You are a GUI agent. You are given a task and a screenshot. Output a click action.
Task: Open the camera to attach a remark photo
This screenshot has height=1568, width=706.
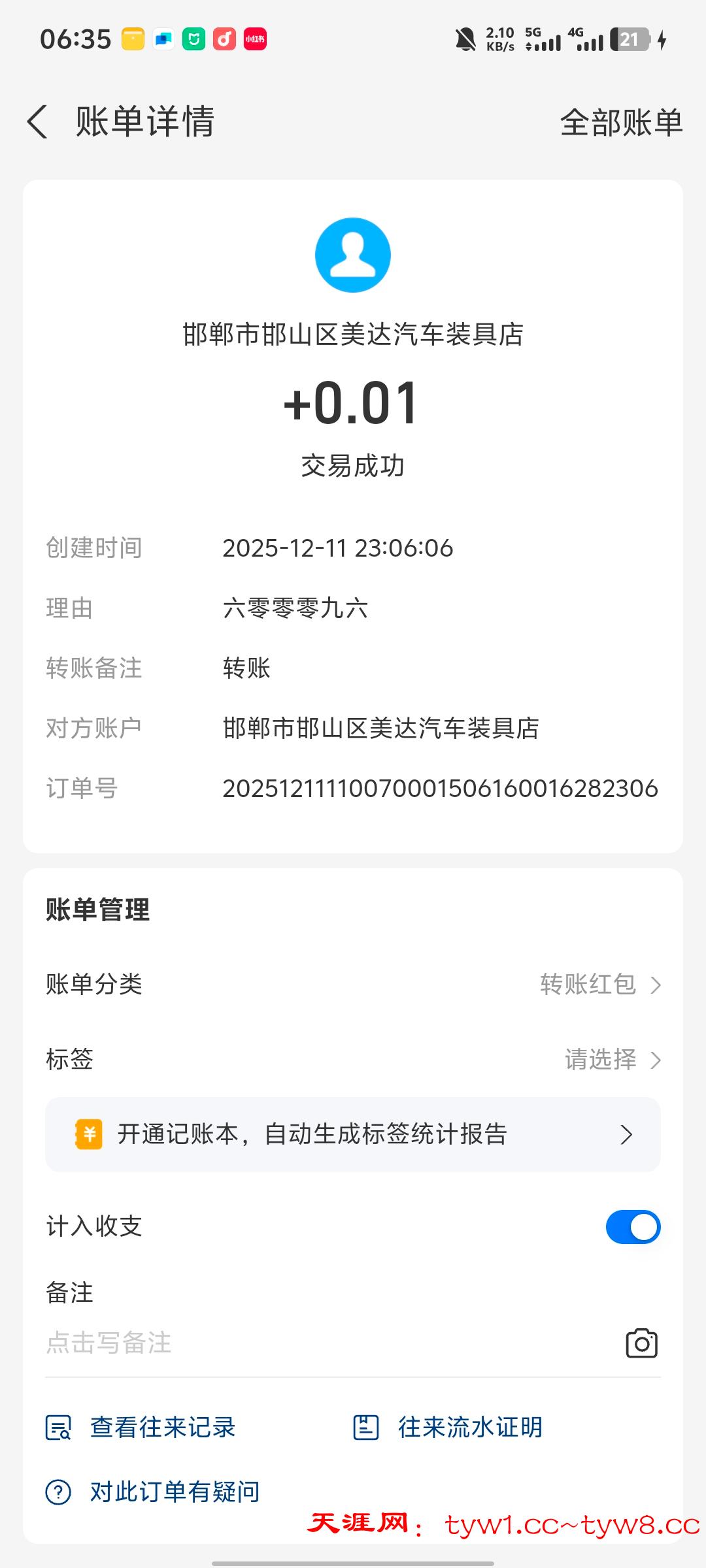pos(641,1343)
